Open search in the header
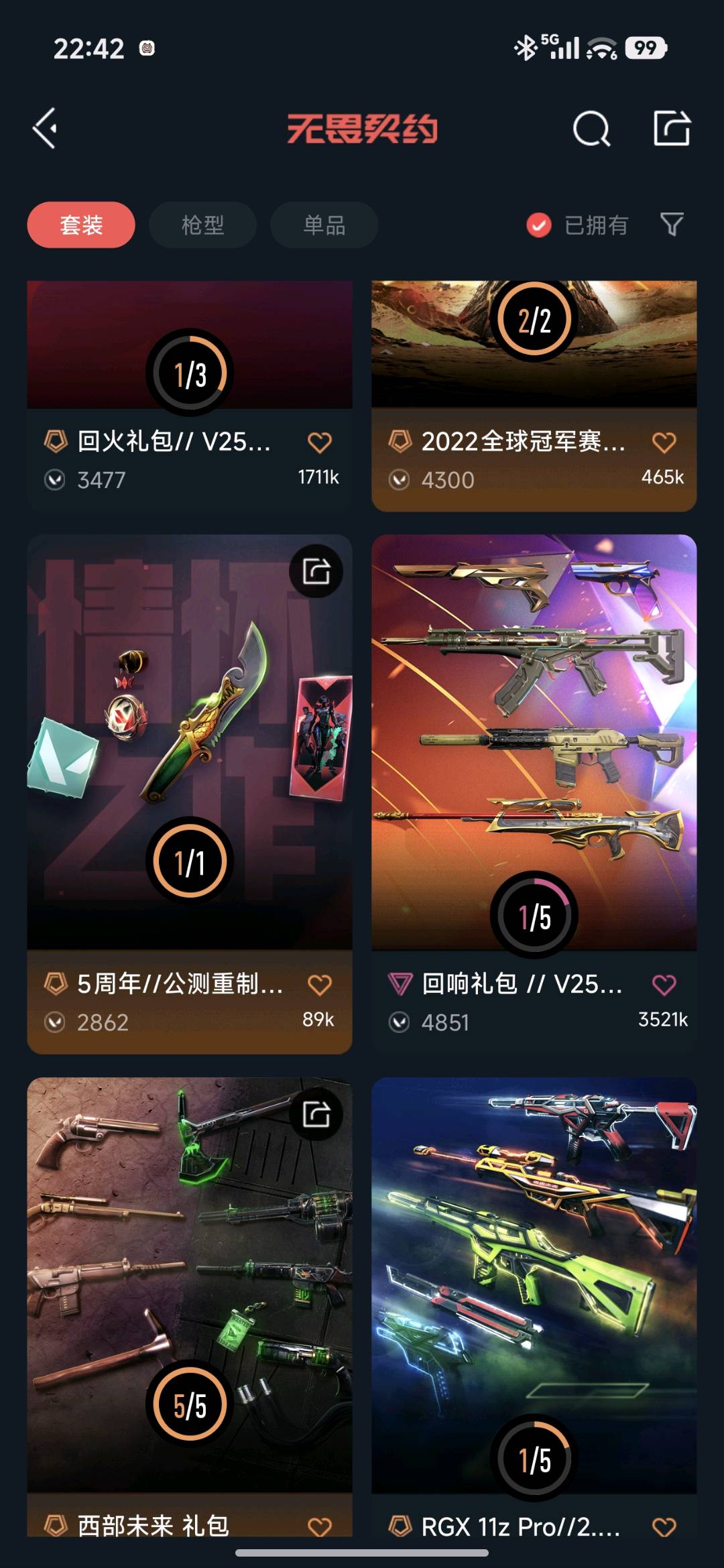 coord(591,128)
